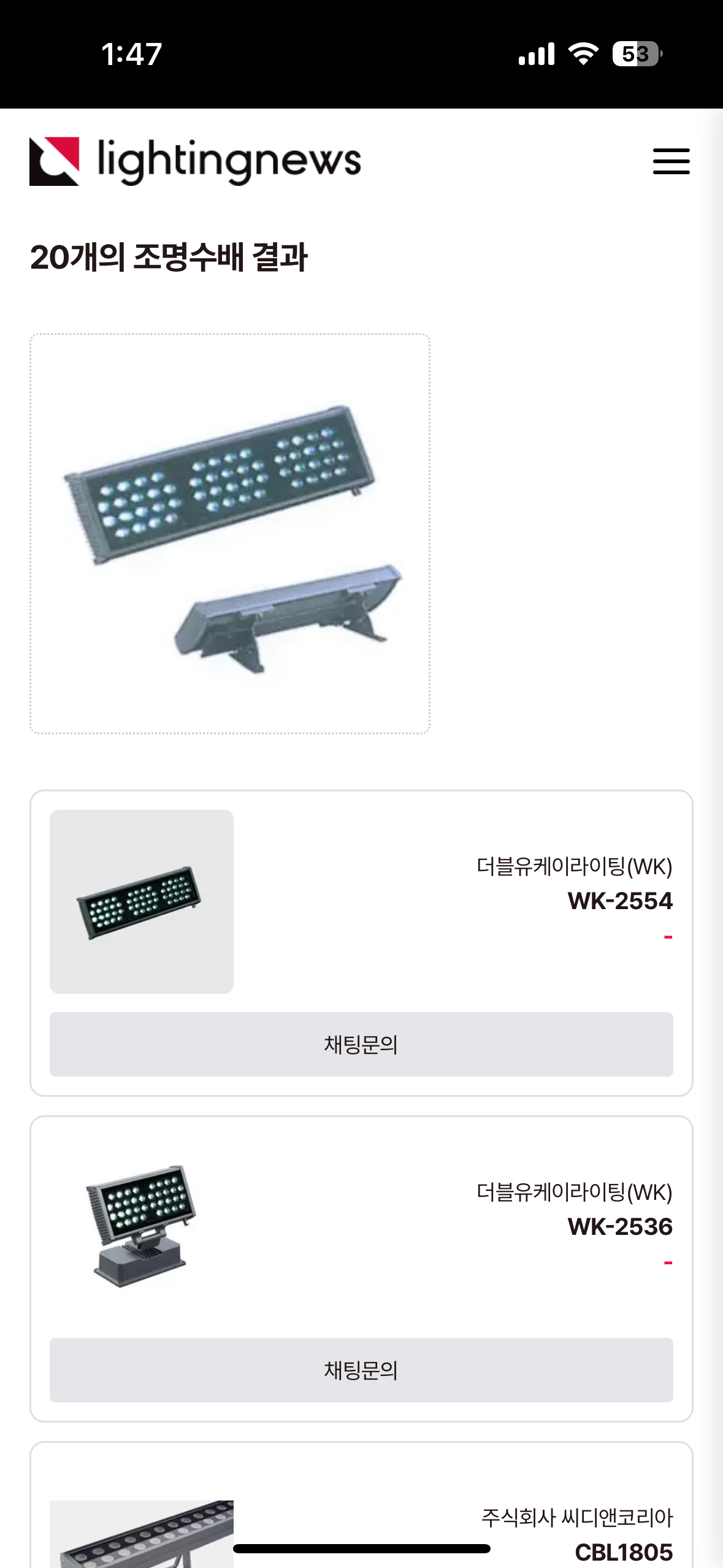Tap the uploaded search image tile

pyautogui.click(x=230, y=534)
